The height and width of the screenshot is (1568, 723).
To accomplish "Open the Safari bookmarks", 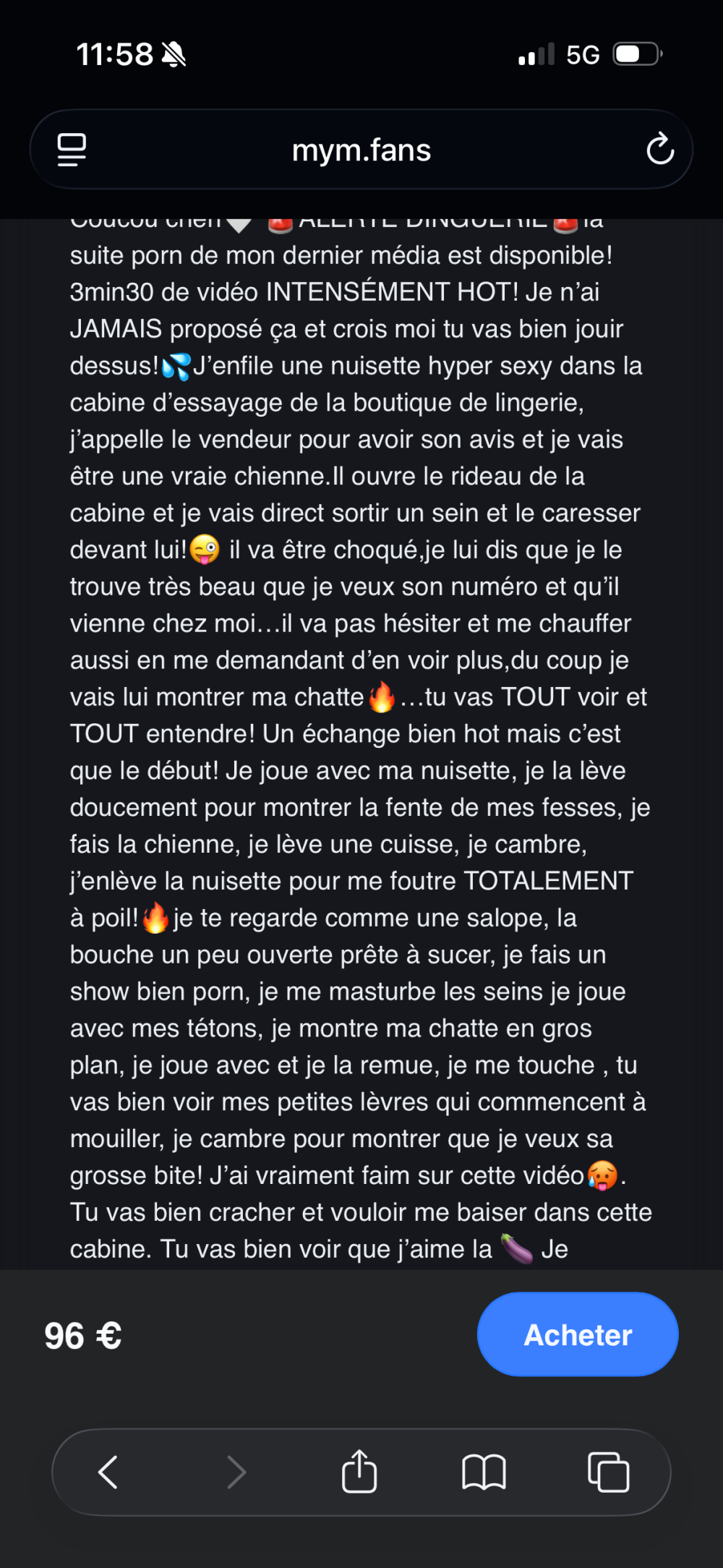I will [484, 1472].
